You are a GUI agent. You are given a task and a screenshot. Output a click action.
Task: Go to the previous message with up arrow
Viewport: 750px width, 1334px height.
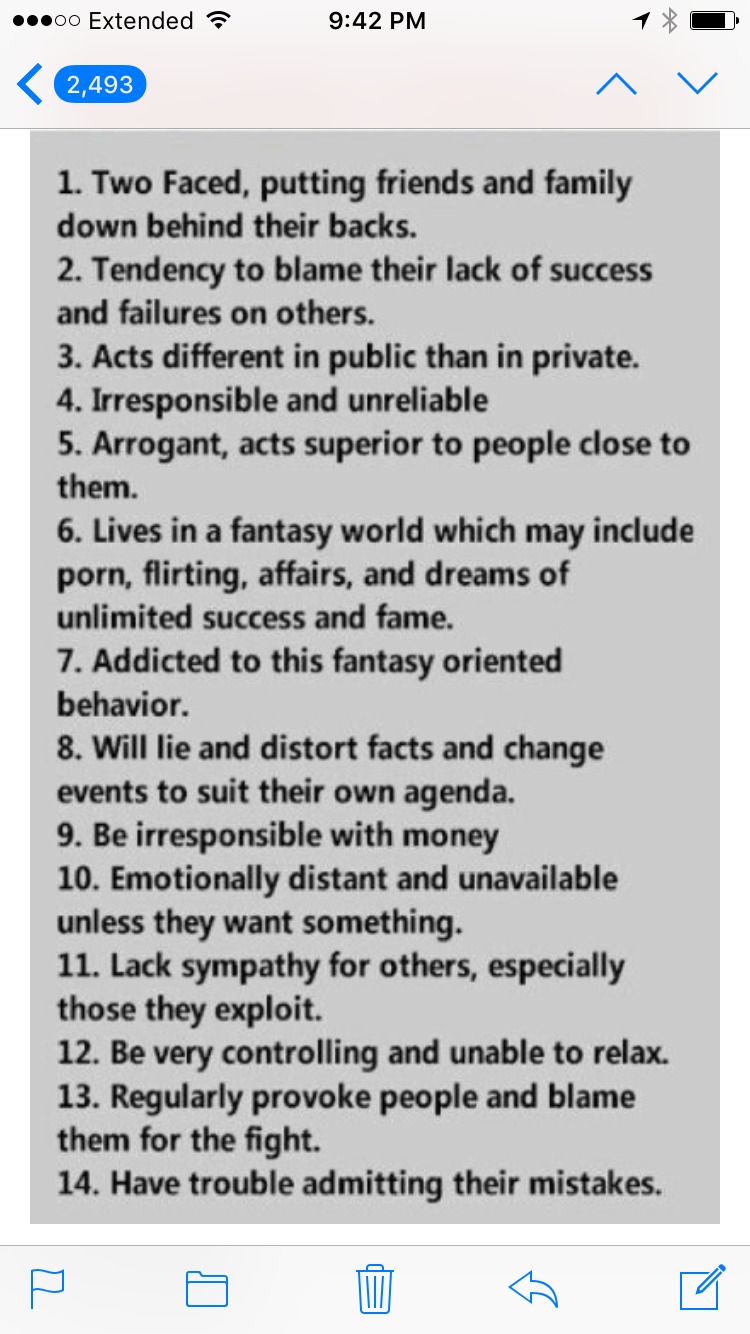(616, 85)
